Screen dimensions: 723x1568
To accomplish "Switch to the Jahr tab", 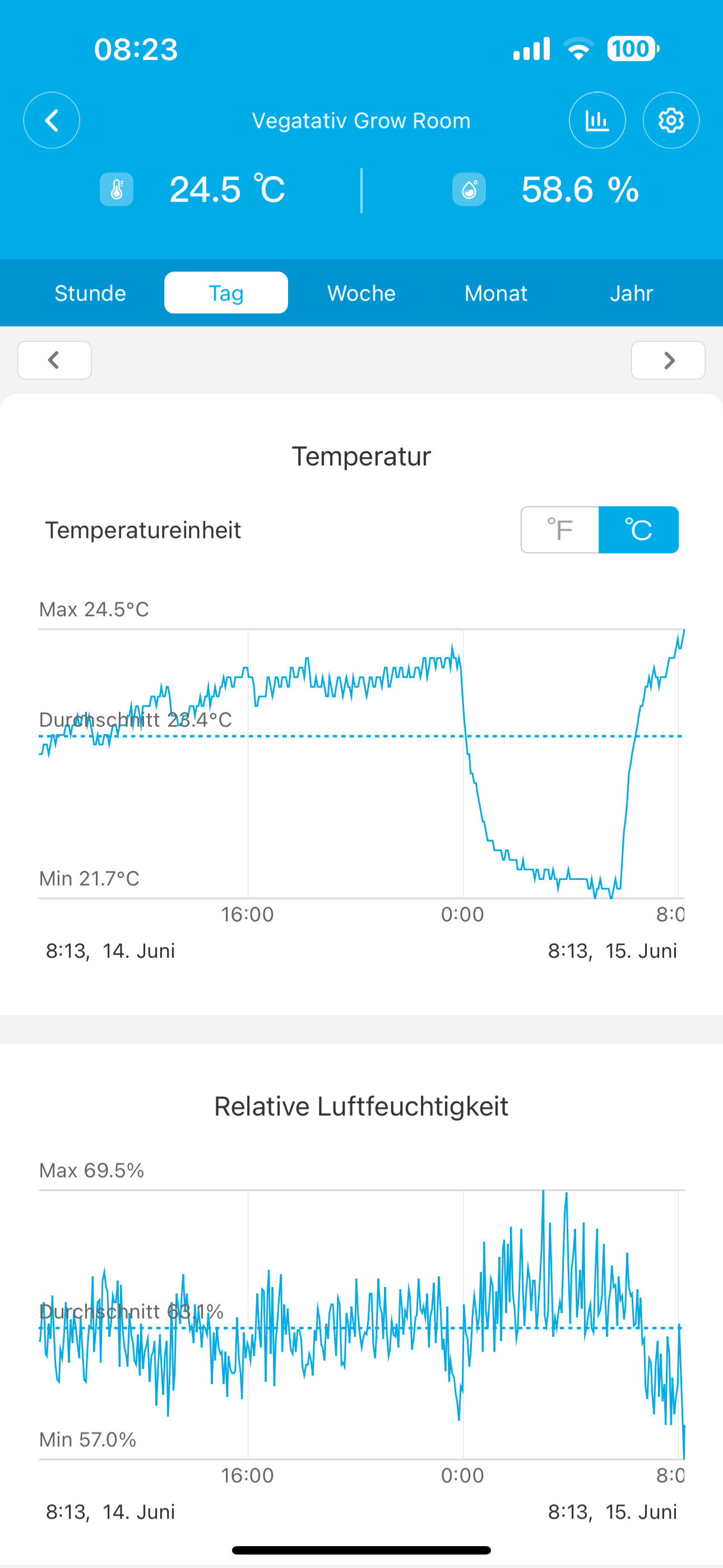I will (631, 293).
